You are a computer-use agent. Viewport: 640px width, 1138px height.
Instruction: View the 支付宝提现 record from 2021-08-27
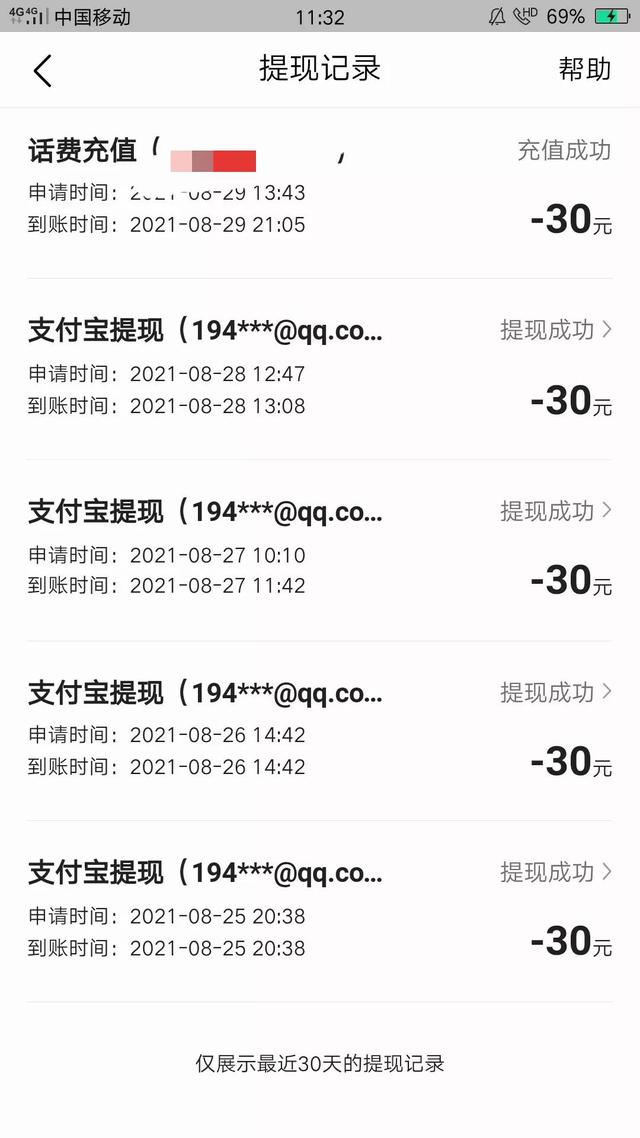tap(320, 550)
